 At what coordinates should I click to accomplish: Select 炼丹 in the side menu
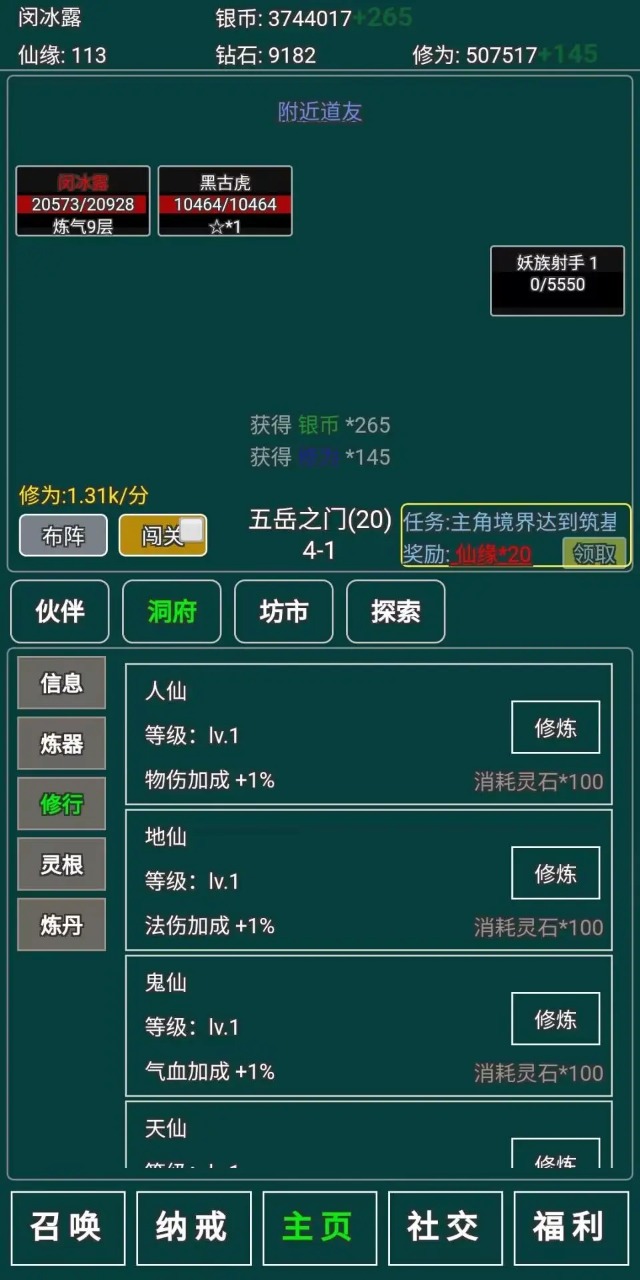[61, 925]
